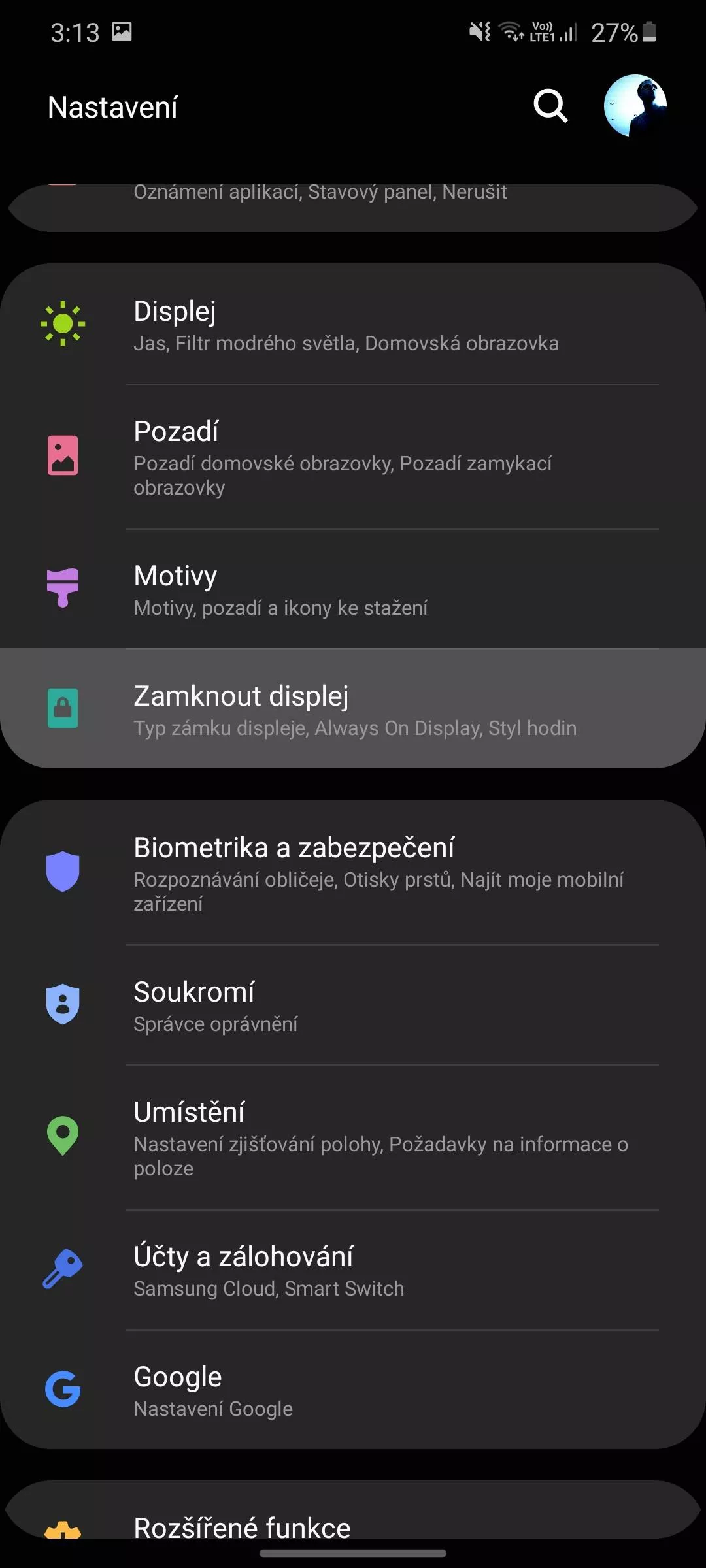Select Zamknout displej
This screenshot has height=1568, width=706.
(353, 708)
